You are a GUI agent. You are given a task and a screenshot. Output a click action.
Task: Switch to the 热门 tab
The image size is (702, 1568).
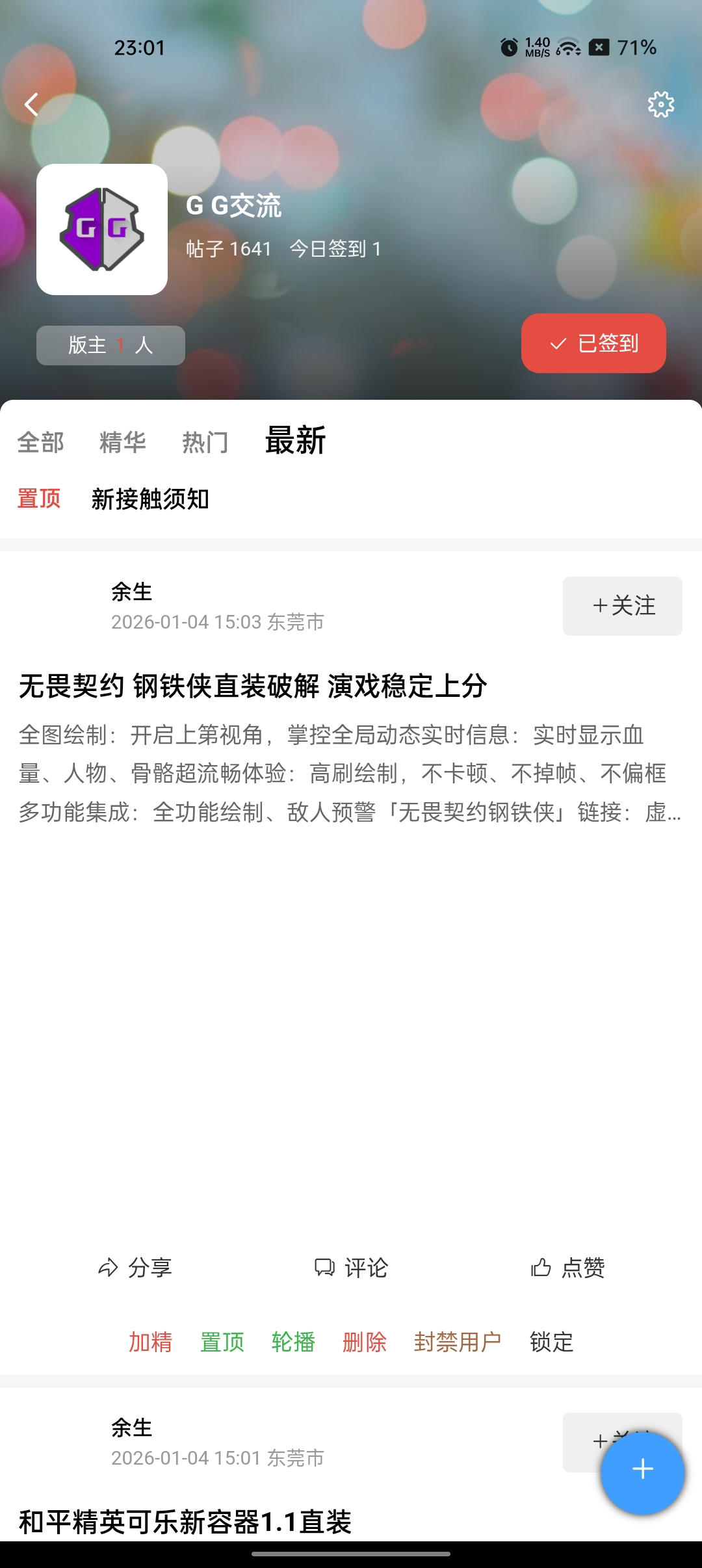pyautogui.click(x=205, y=442)
